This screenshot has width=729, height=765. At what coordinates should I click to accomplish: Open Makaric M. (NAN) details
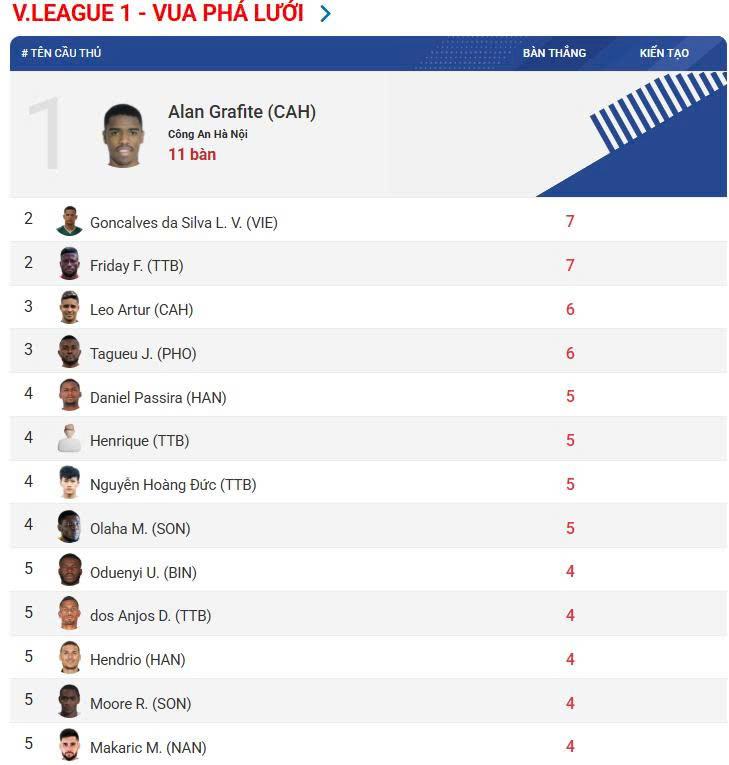point(148,747)
